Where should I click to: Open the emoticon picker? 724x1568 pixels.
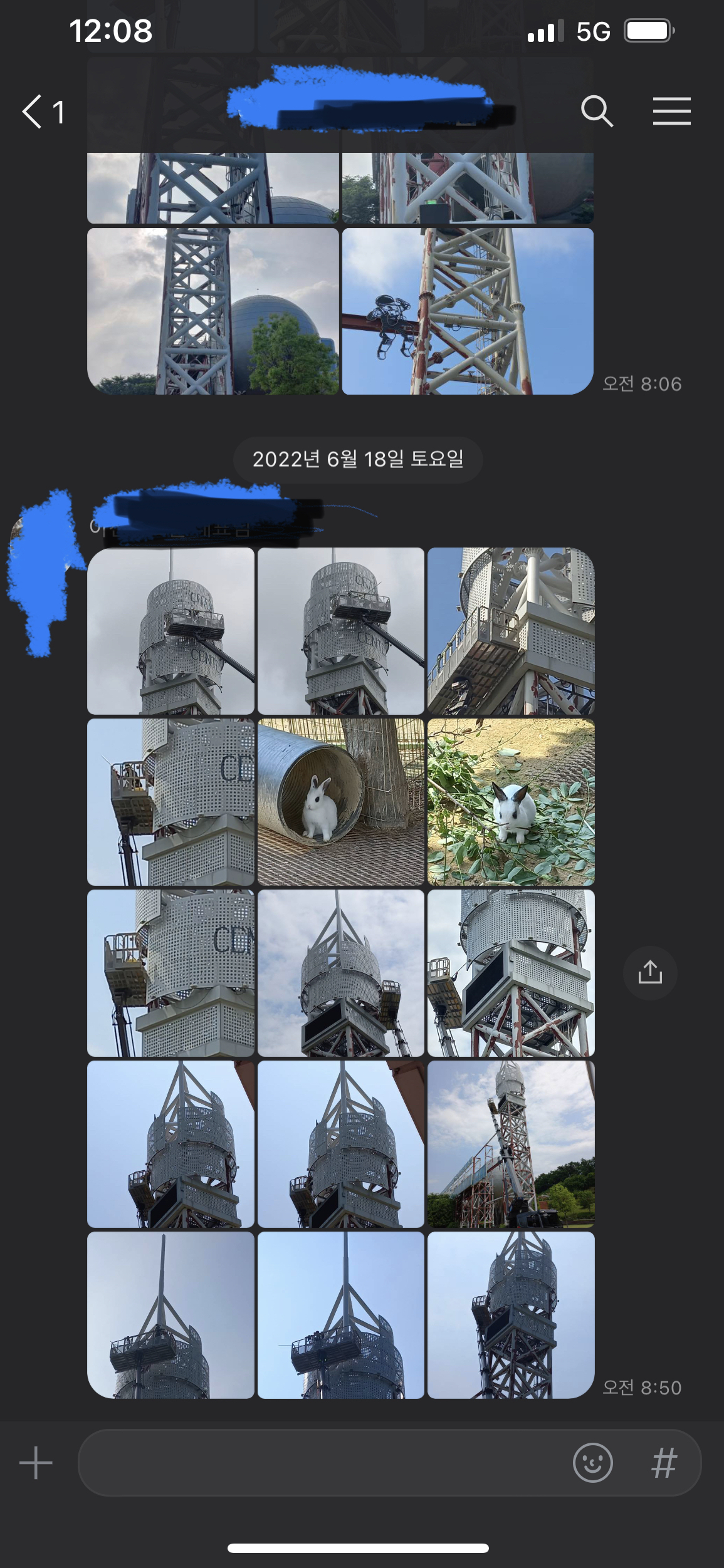coord(592,1463)
